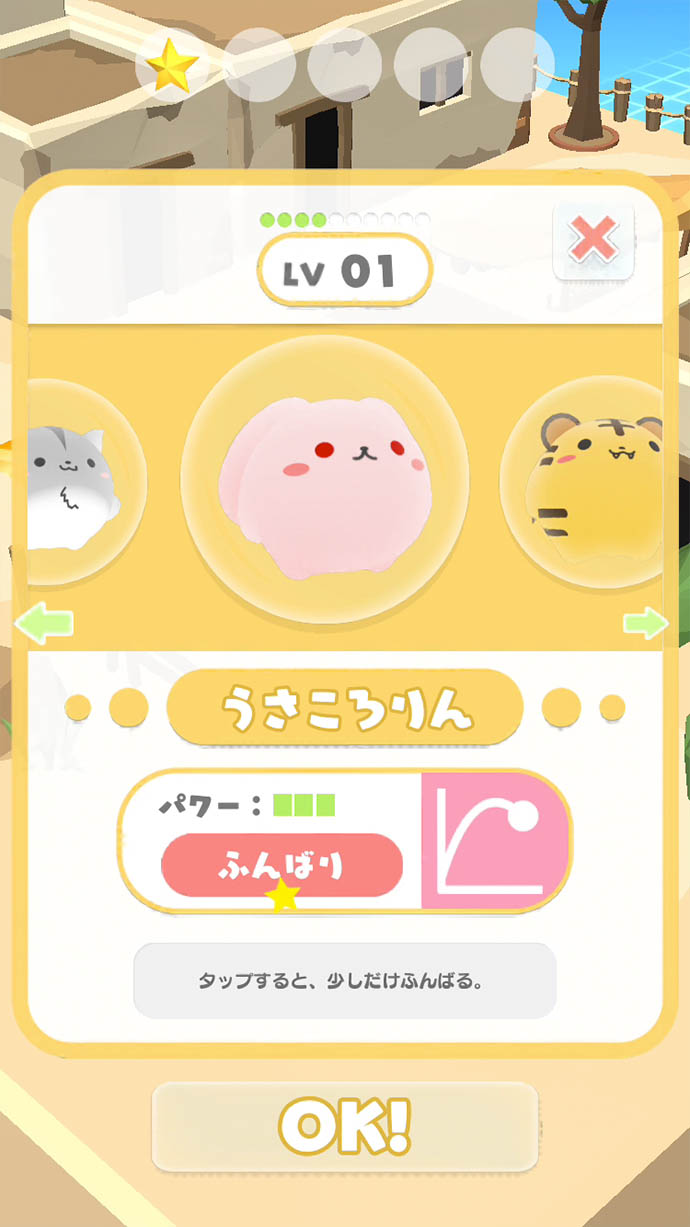
Task: Show the previous character with left arrow
Action: (45, 624)
